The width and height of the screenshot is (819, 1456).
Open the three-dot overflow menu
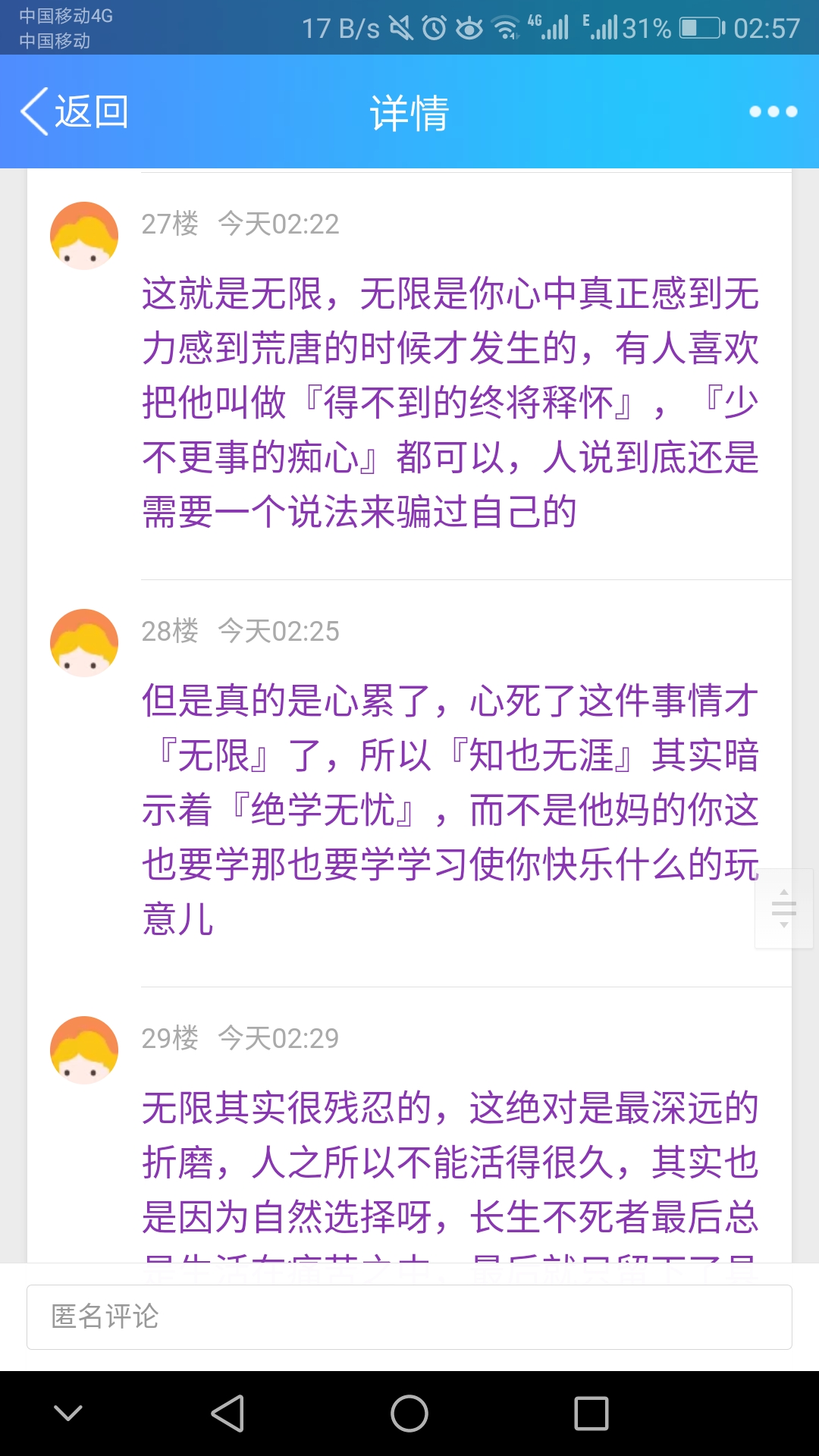773,111
